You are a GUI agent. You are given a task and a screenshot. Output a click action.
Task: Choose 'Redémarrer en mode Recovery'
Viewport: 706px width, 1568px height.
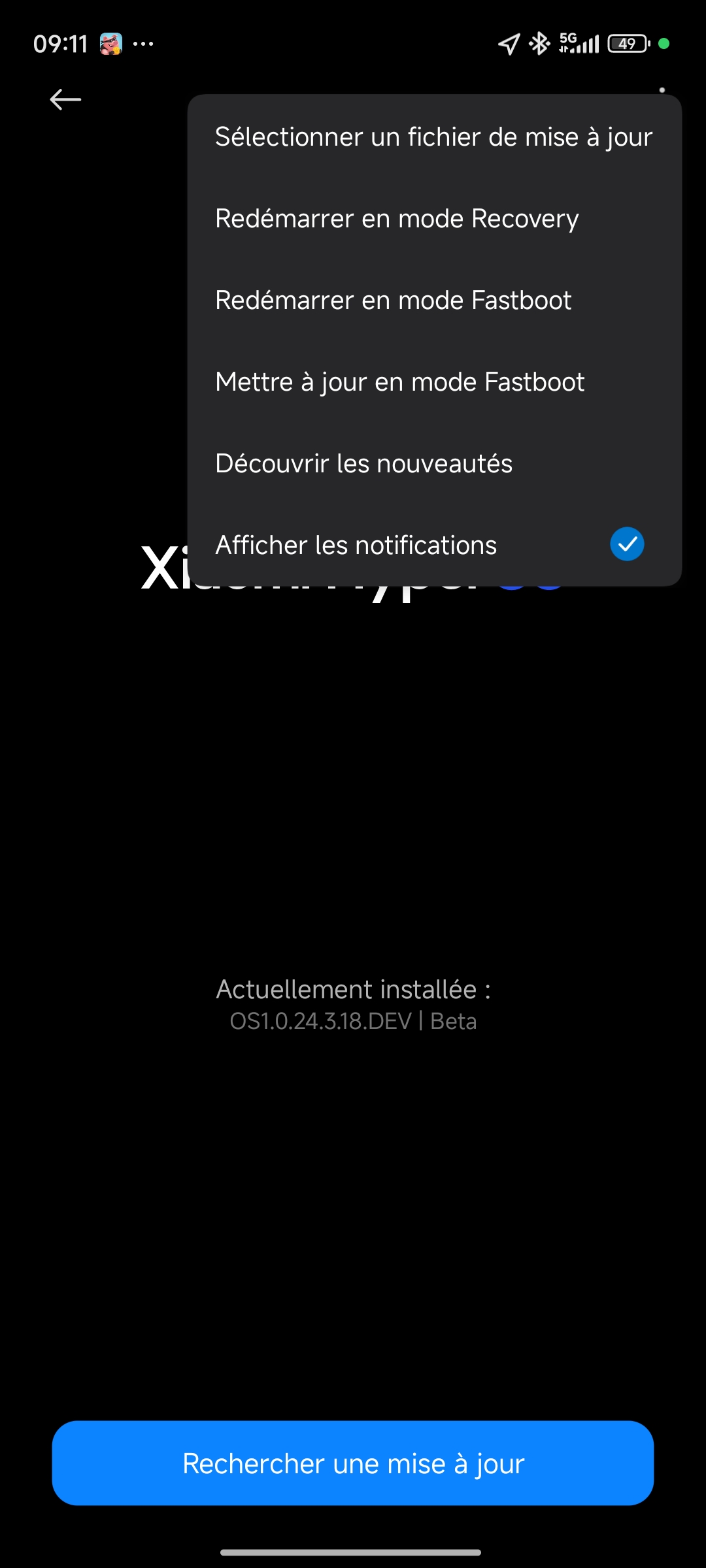pyautogui.click(x=397, y=219)
